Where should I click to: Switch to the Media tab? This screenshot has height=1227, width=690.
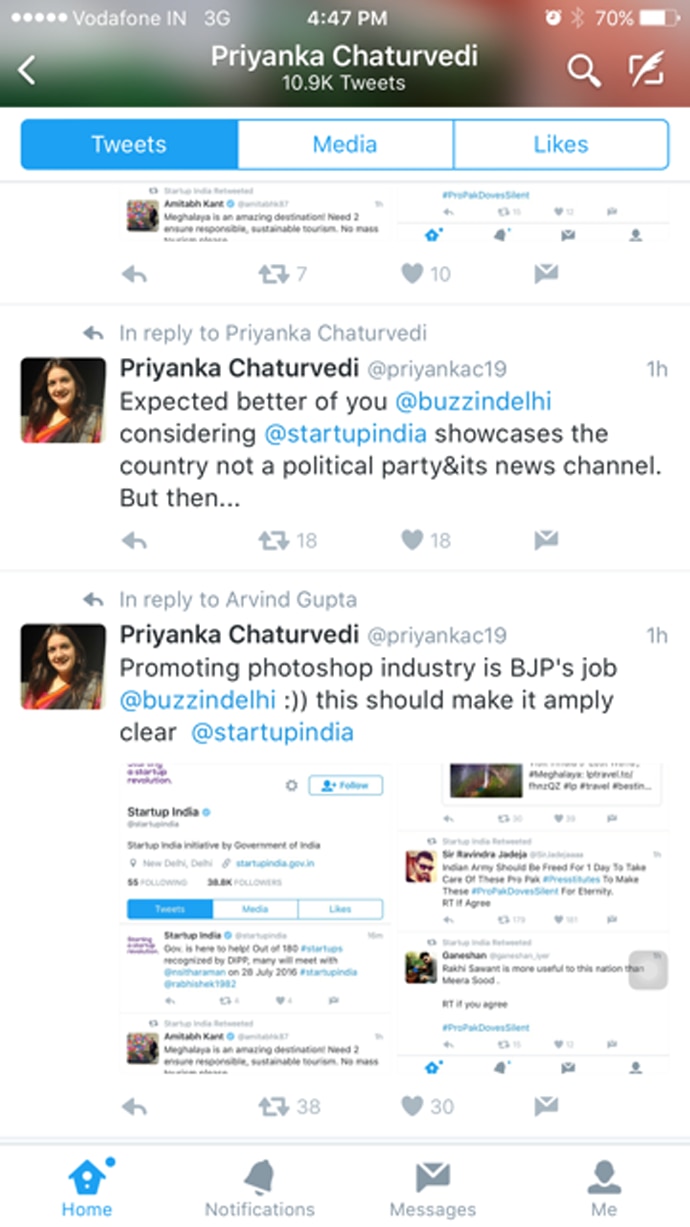[x=345, y=144]
